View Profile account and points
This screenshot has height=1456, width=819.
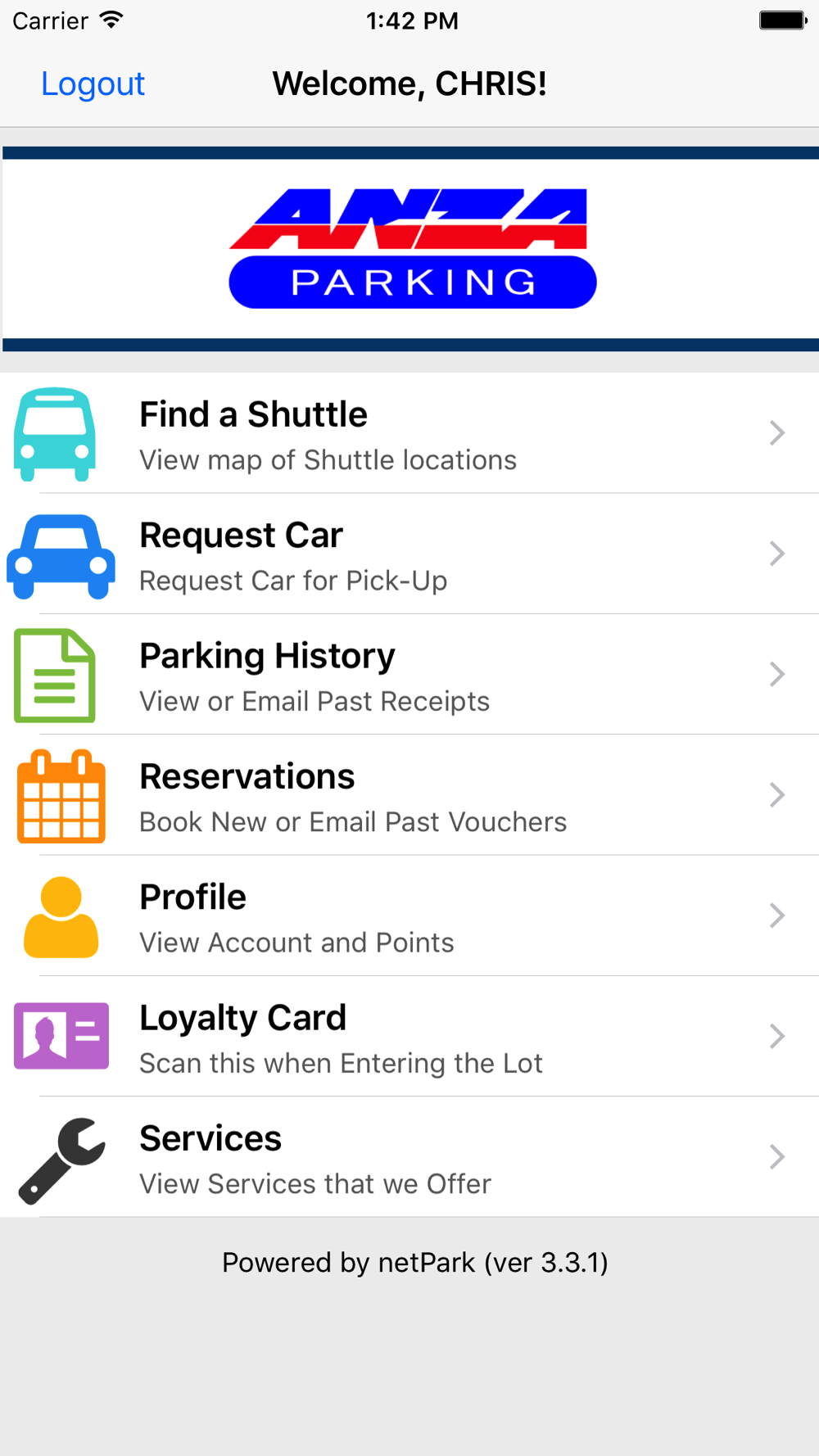tap(409, 916)
